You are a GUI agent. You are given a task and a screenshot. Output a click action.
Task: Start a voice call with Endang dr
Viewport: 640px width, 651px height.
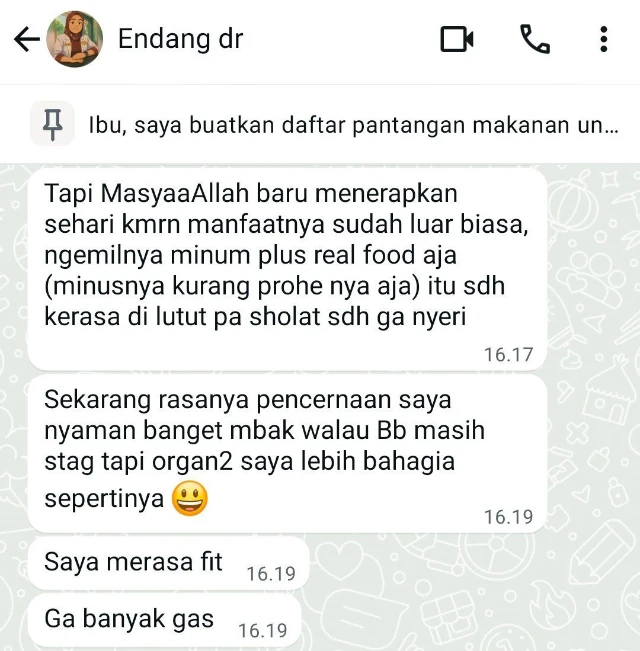pyautogui.click(x=535, y=40)
